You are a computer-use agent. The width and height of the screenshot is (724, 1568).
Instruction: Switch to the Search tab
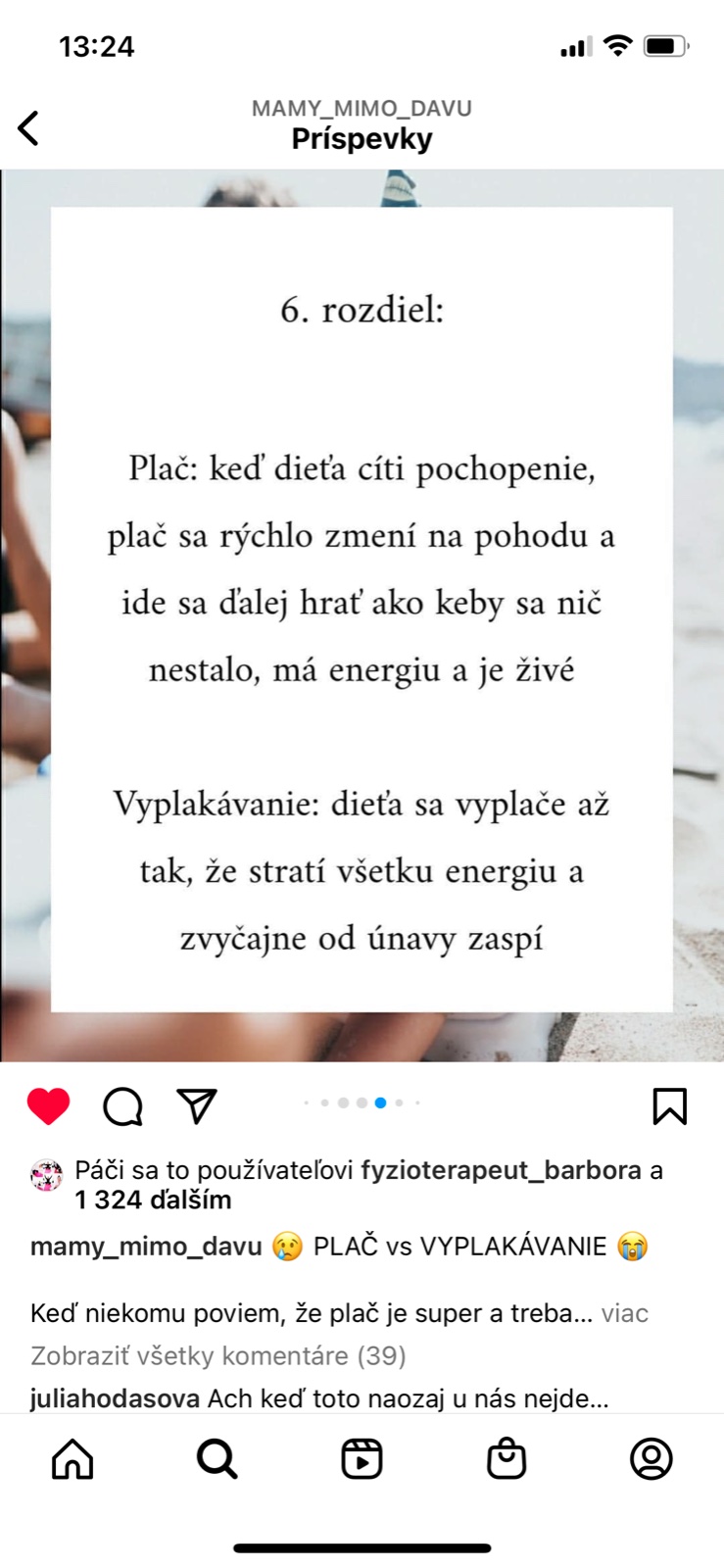pyautogui.click(x=217, y=1458)
